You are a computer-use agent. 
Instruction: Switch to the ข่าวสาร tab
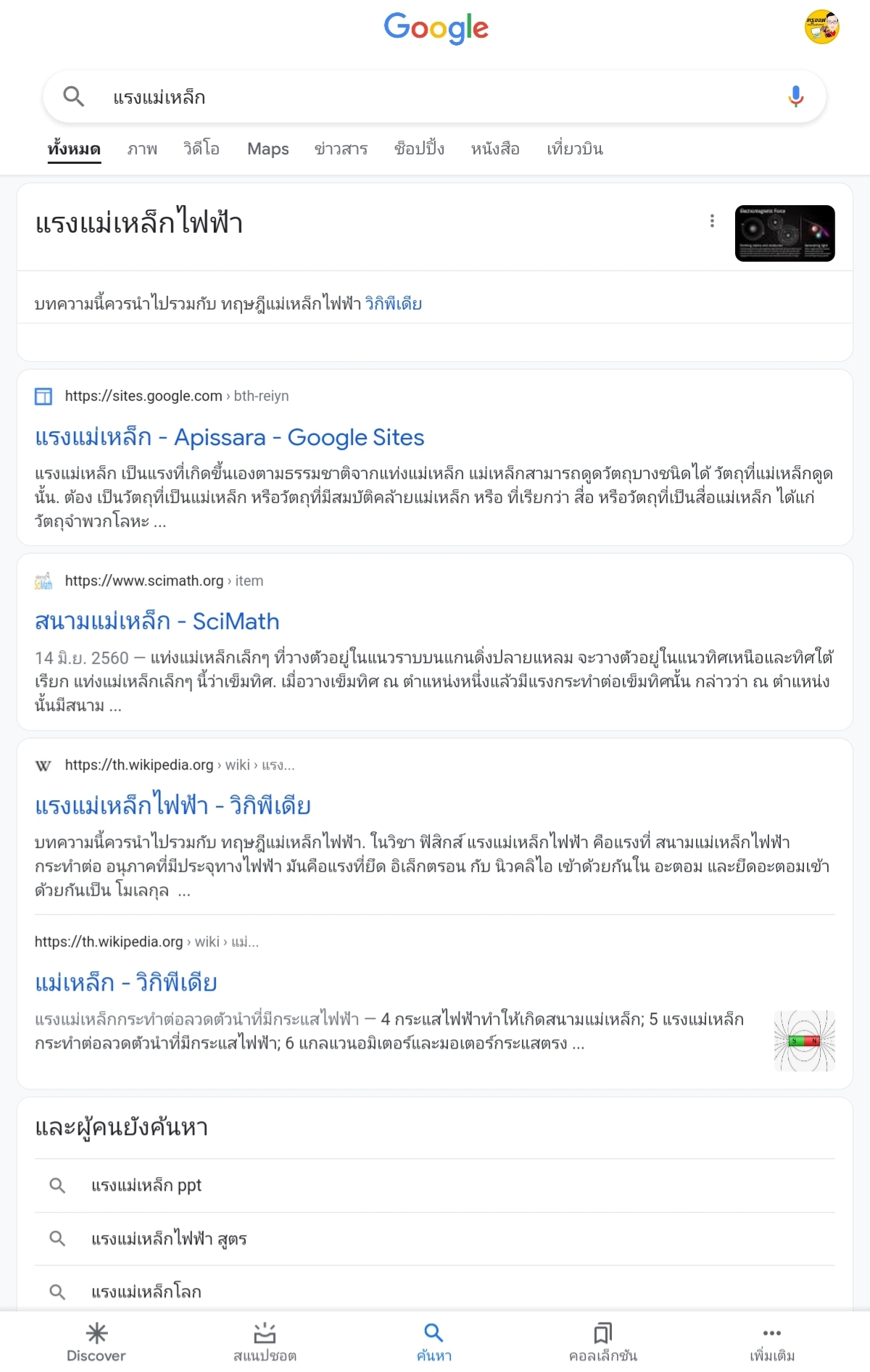pyautogui.click(x=341, y=149)
